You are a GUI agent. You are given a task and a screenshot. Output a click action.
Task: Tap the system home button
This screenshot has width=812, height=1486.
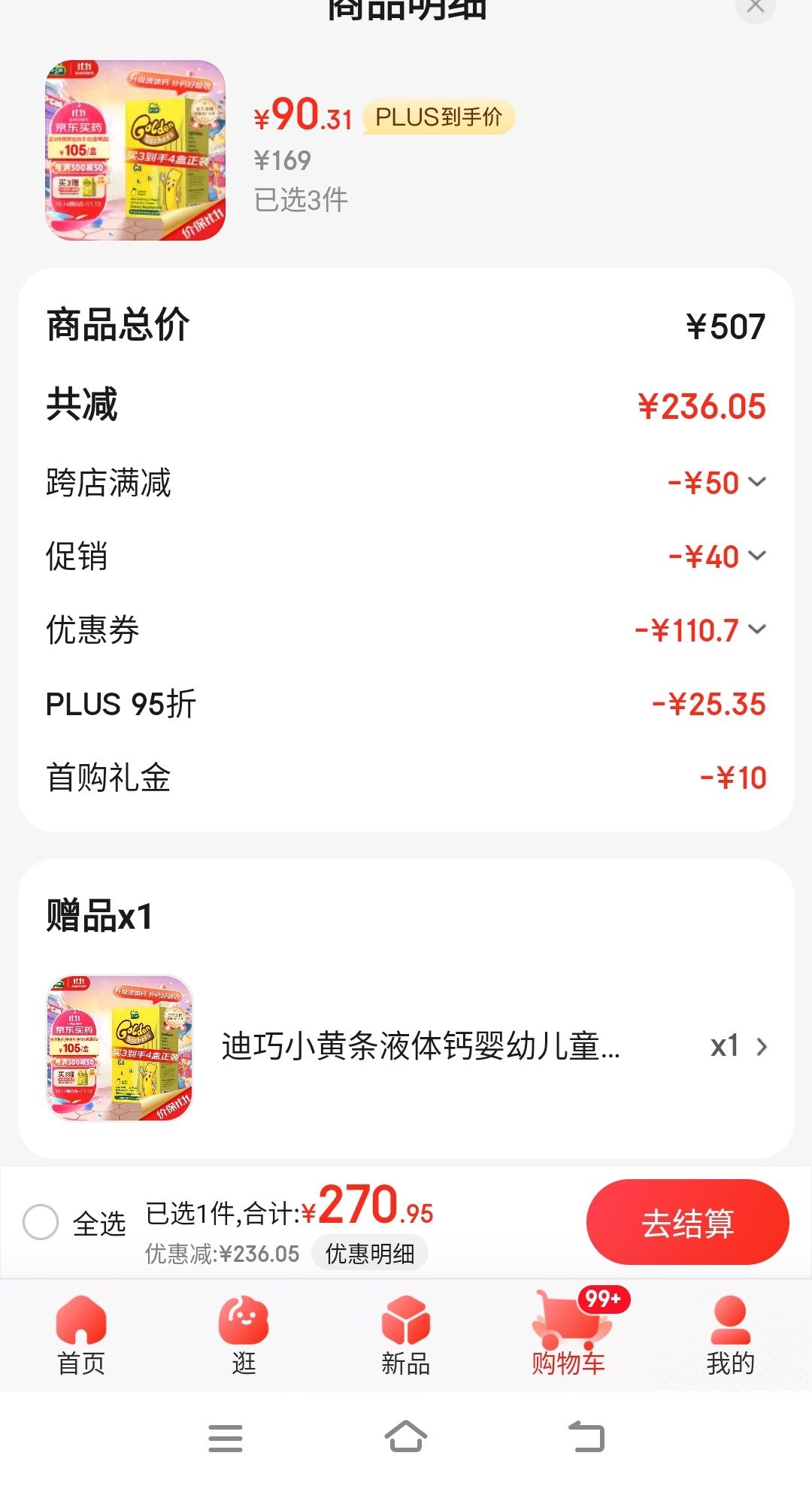(406, 1437)
